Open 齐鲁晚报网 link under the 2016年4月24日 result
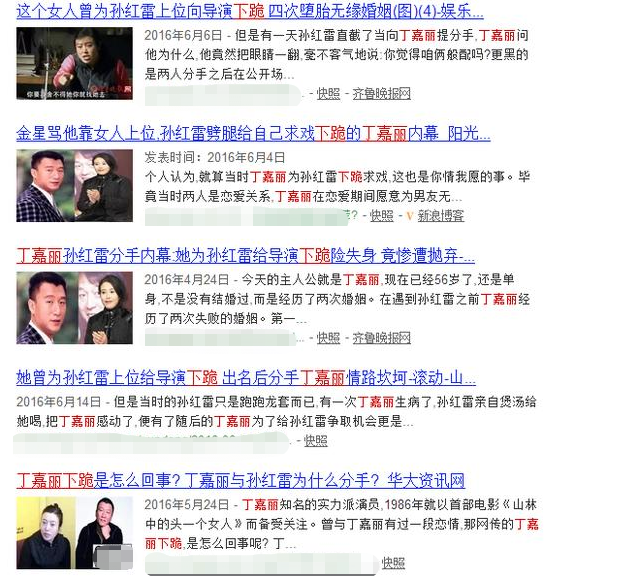 tap(381, 338)
